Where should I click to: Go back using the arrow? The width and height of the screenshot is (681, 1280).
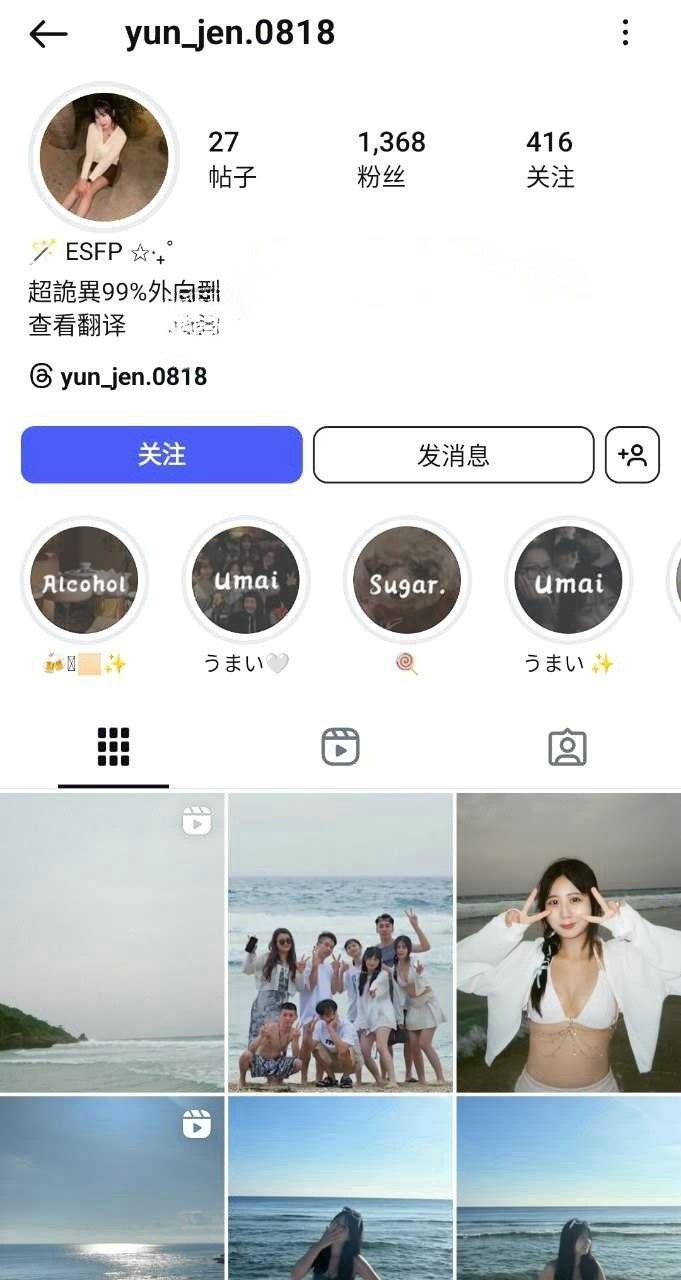tap(48, 34)
